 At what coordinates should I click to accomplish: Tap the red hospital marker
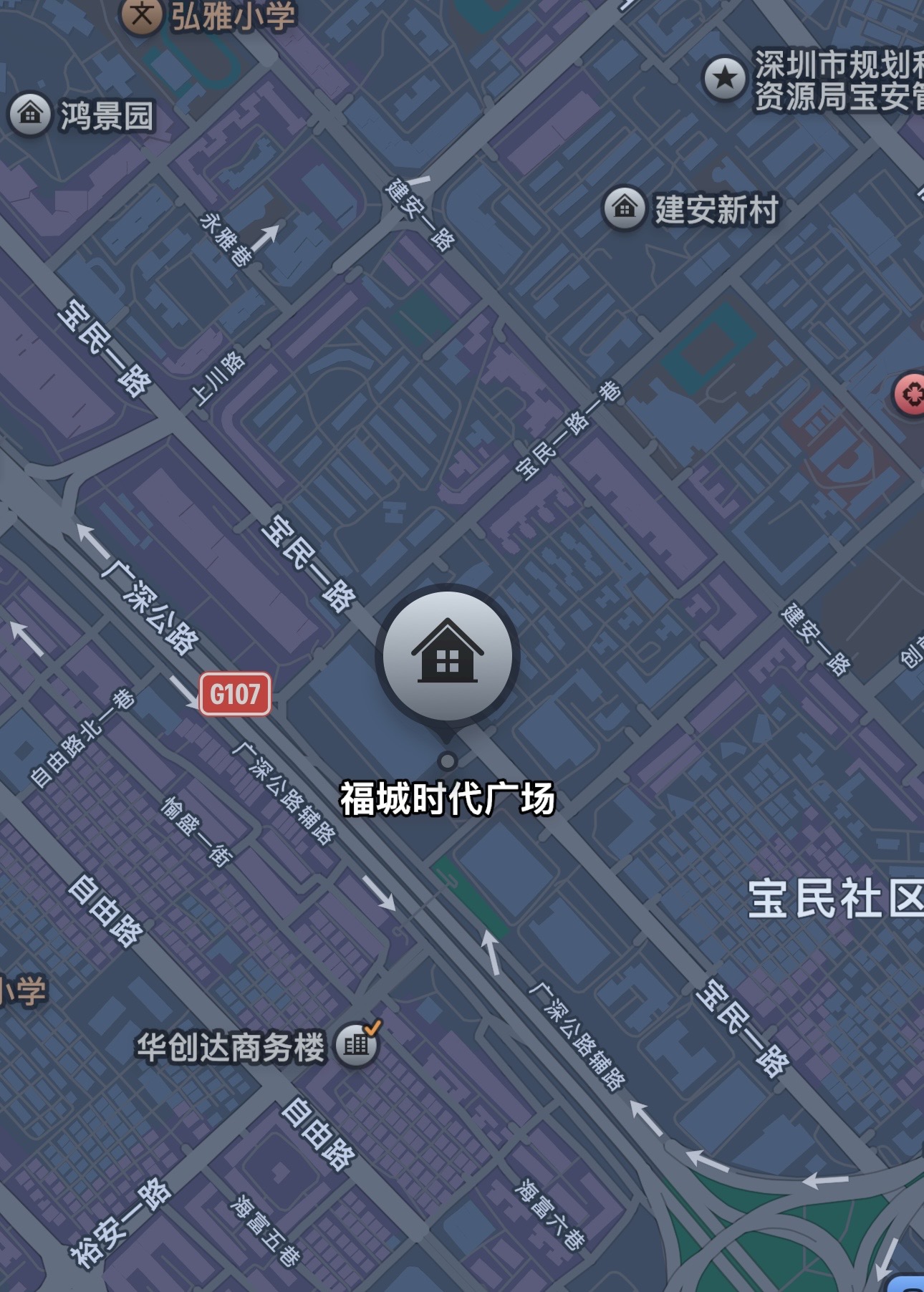pos(910,394)
